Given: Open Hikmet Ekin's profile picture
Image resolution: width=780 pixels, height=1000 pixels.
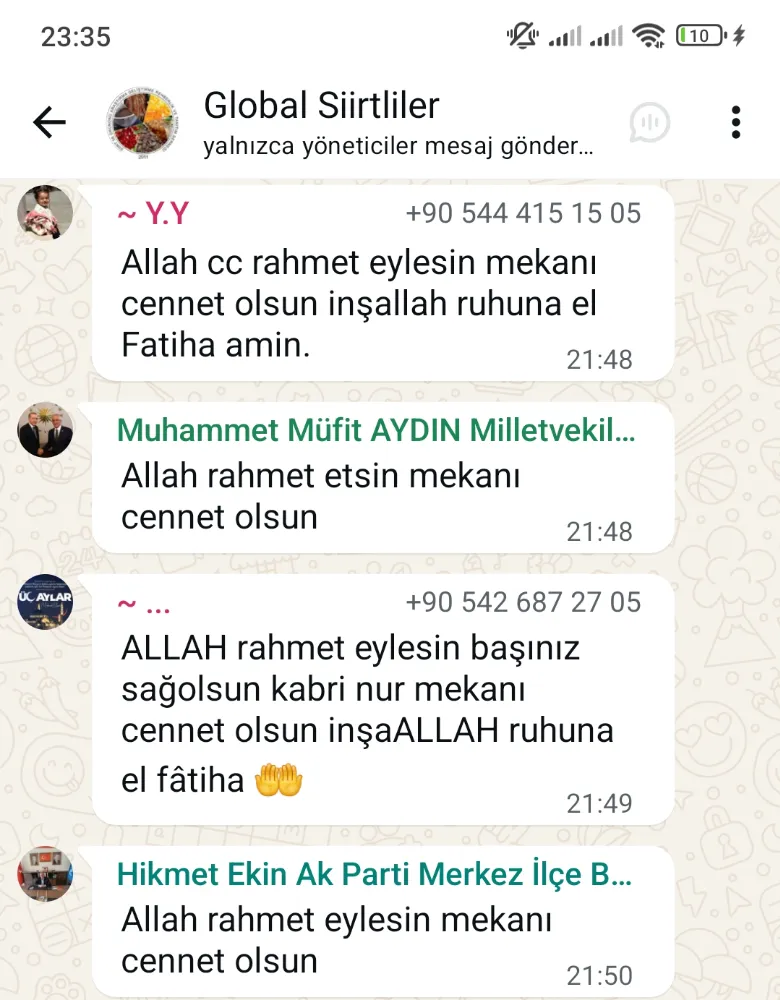Looking at the screenshot, I should [x=45, y=874].
